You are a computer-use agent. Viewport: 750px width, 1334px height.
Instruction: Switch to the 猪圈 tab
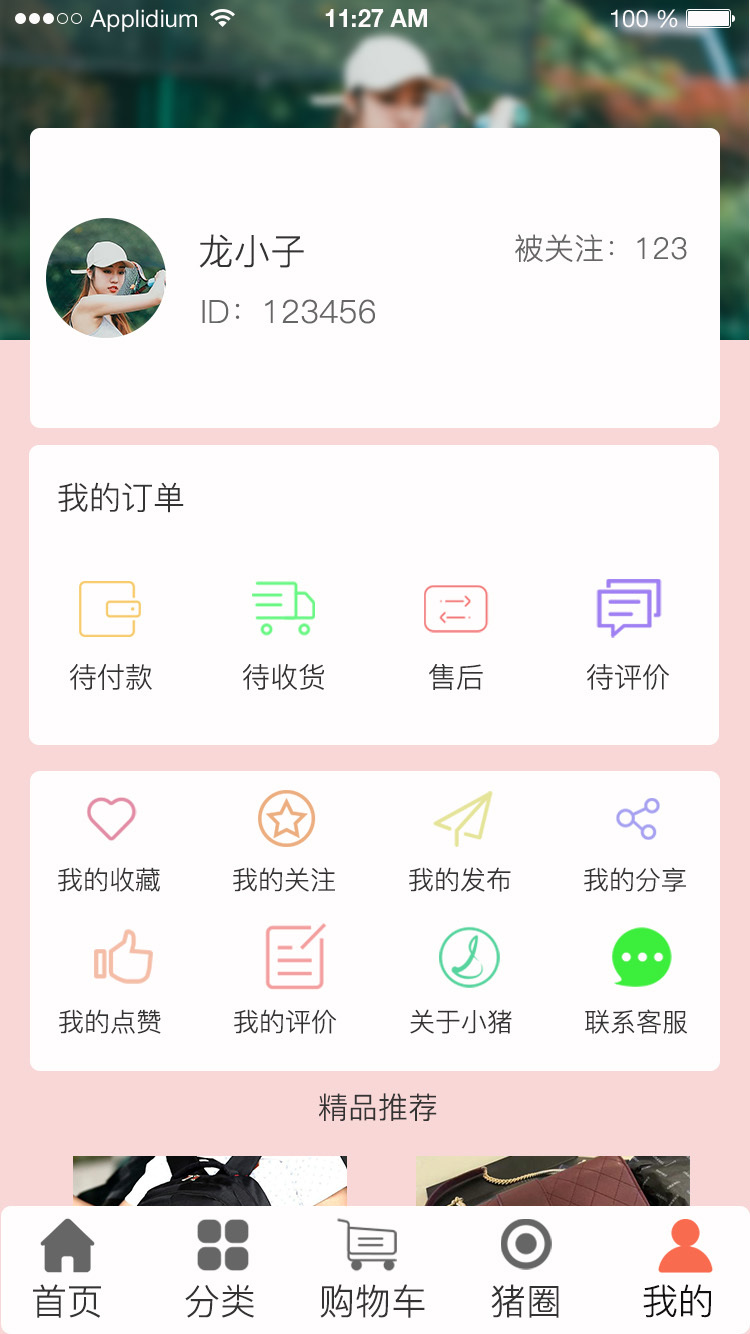click(x=526, y=1270)
